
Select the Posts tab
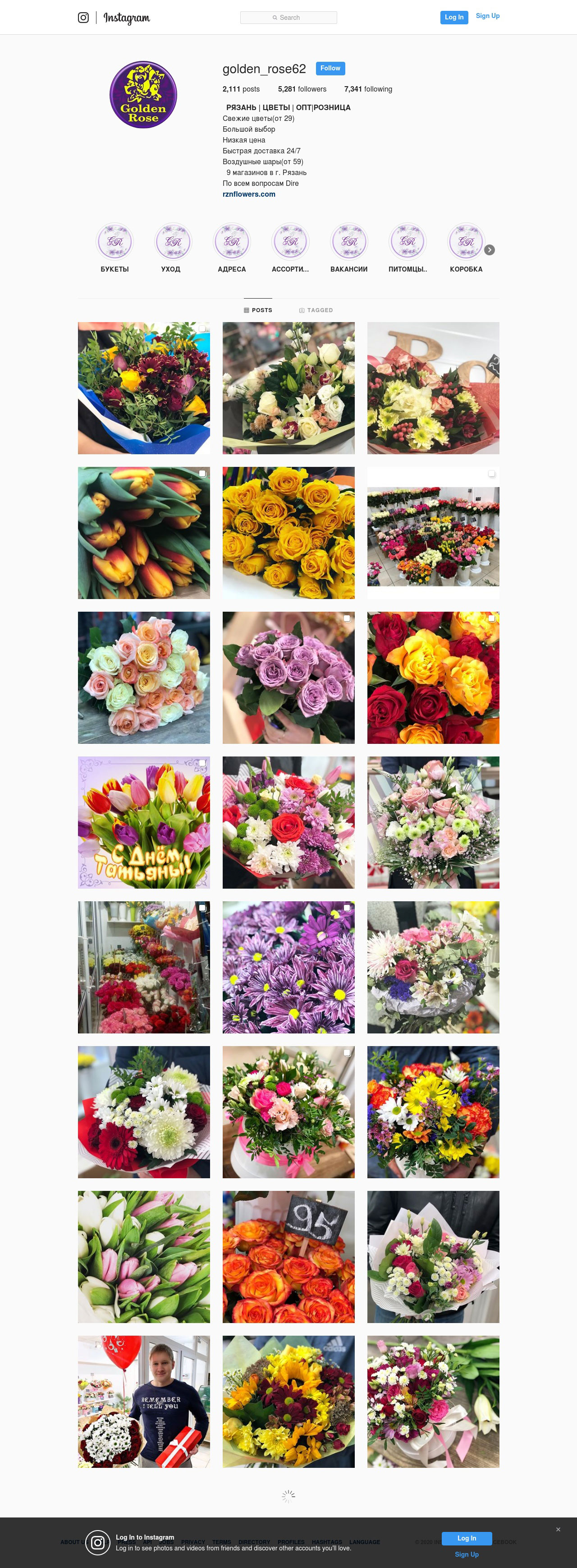pyautogui.click(x=258, y=310)
